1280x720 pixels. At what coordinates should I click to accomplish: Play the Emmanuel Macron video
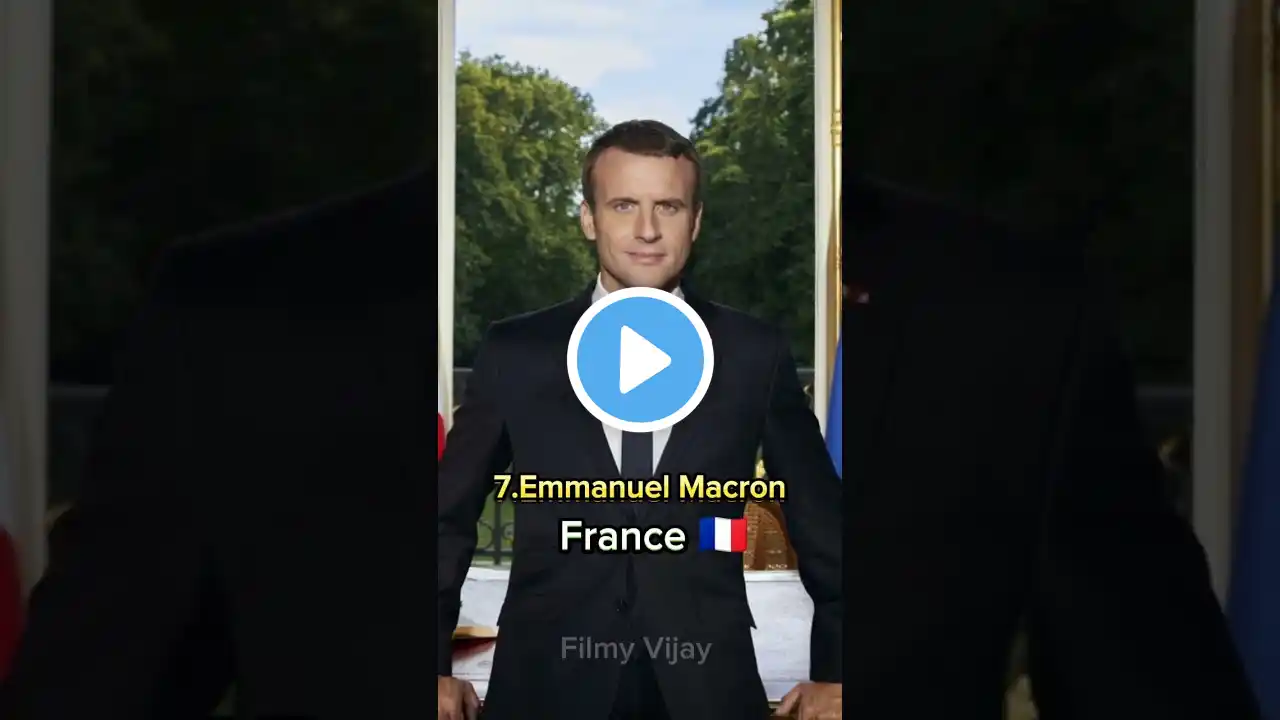[640, 360]
